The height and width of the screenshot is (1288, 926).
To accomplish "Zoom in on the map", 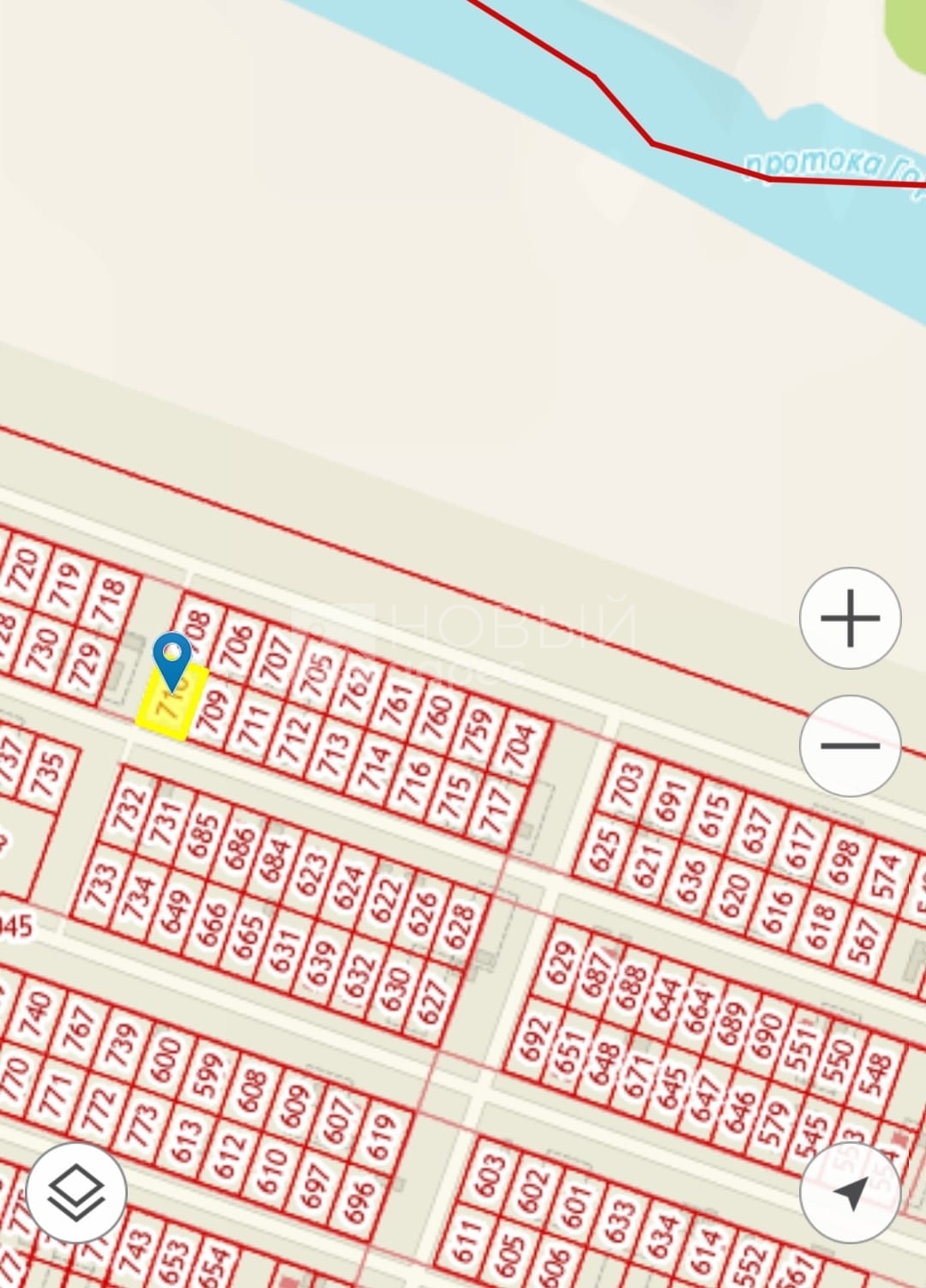I will pos(850,617).
